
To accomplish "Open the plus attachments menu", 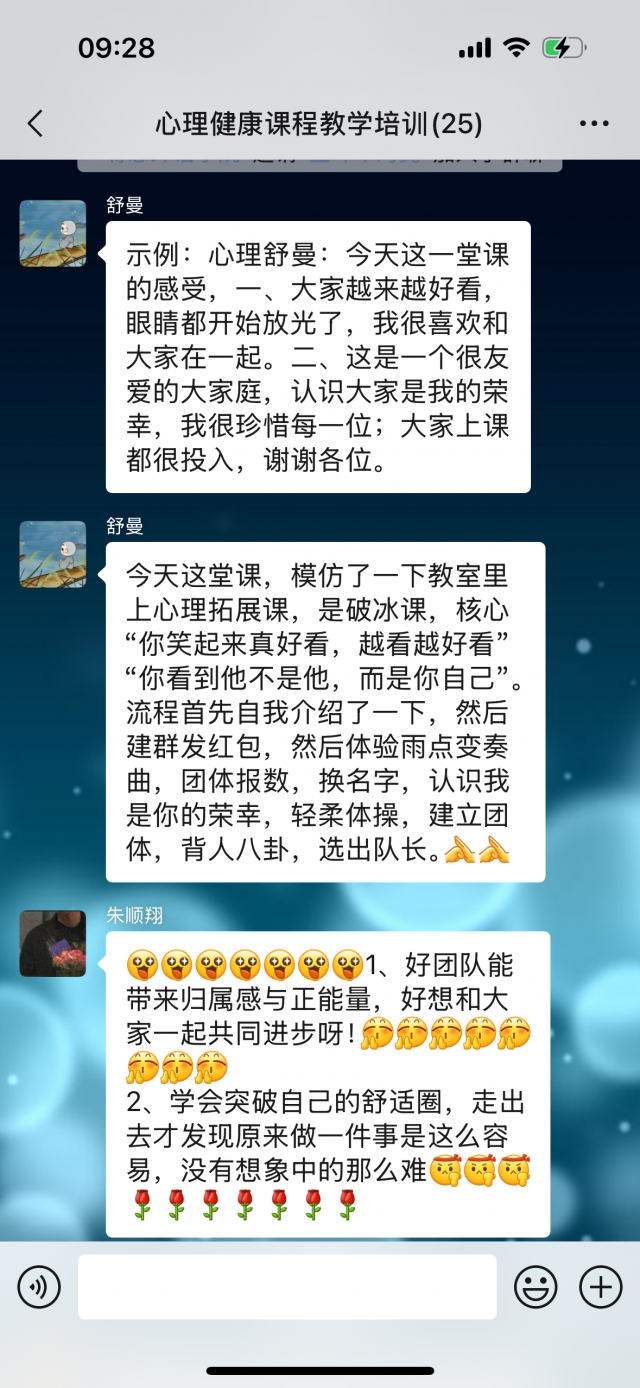I will click(601, 1287).
